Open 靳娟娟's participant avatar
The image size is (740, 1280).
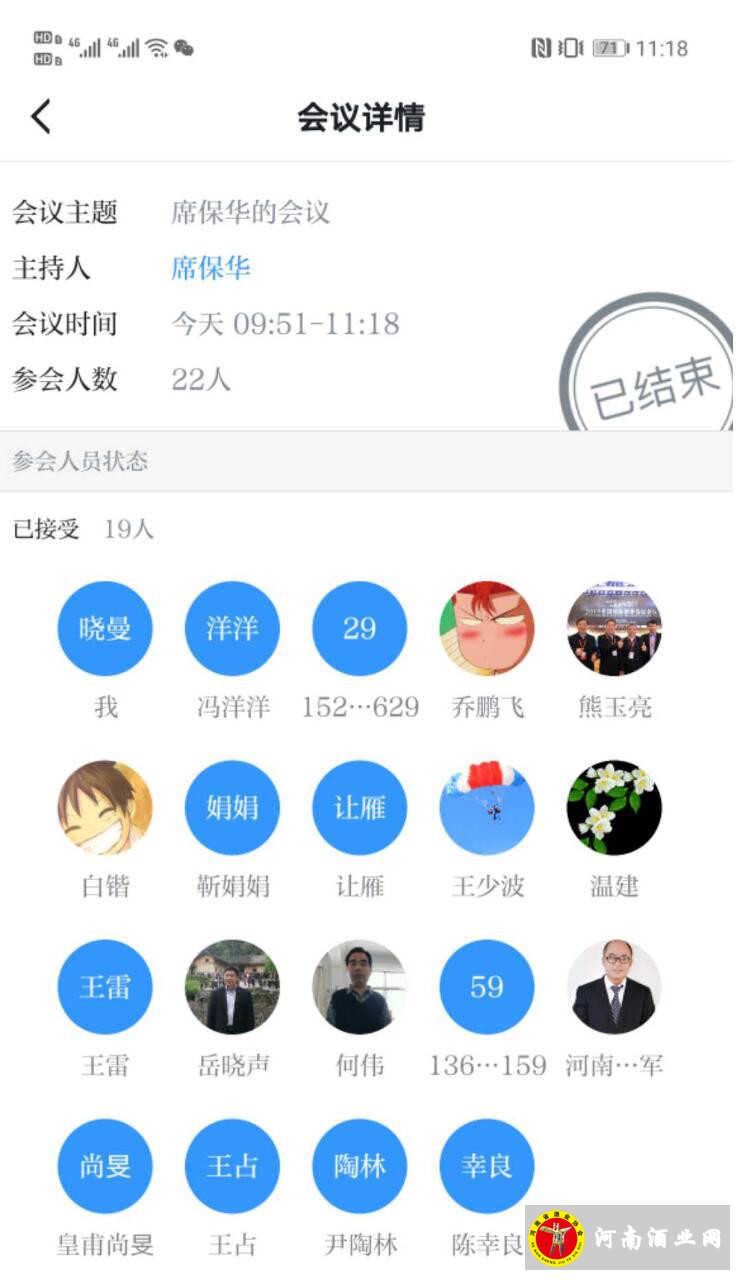(232, 807)
